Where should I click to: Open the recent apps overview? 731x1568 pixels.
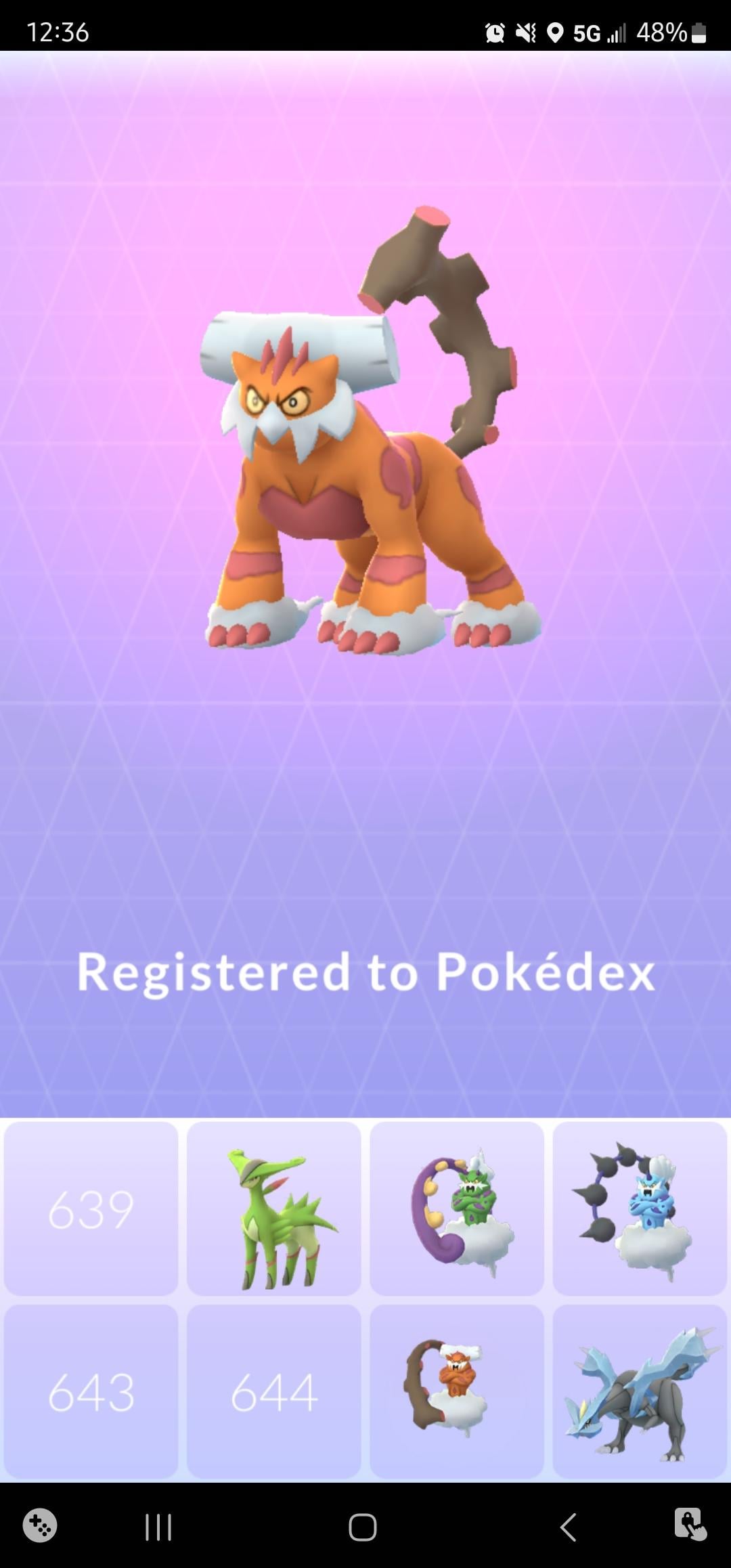[x=158, y=1527]
